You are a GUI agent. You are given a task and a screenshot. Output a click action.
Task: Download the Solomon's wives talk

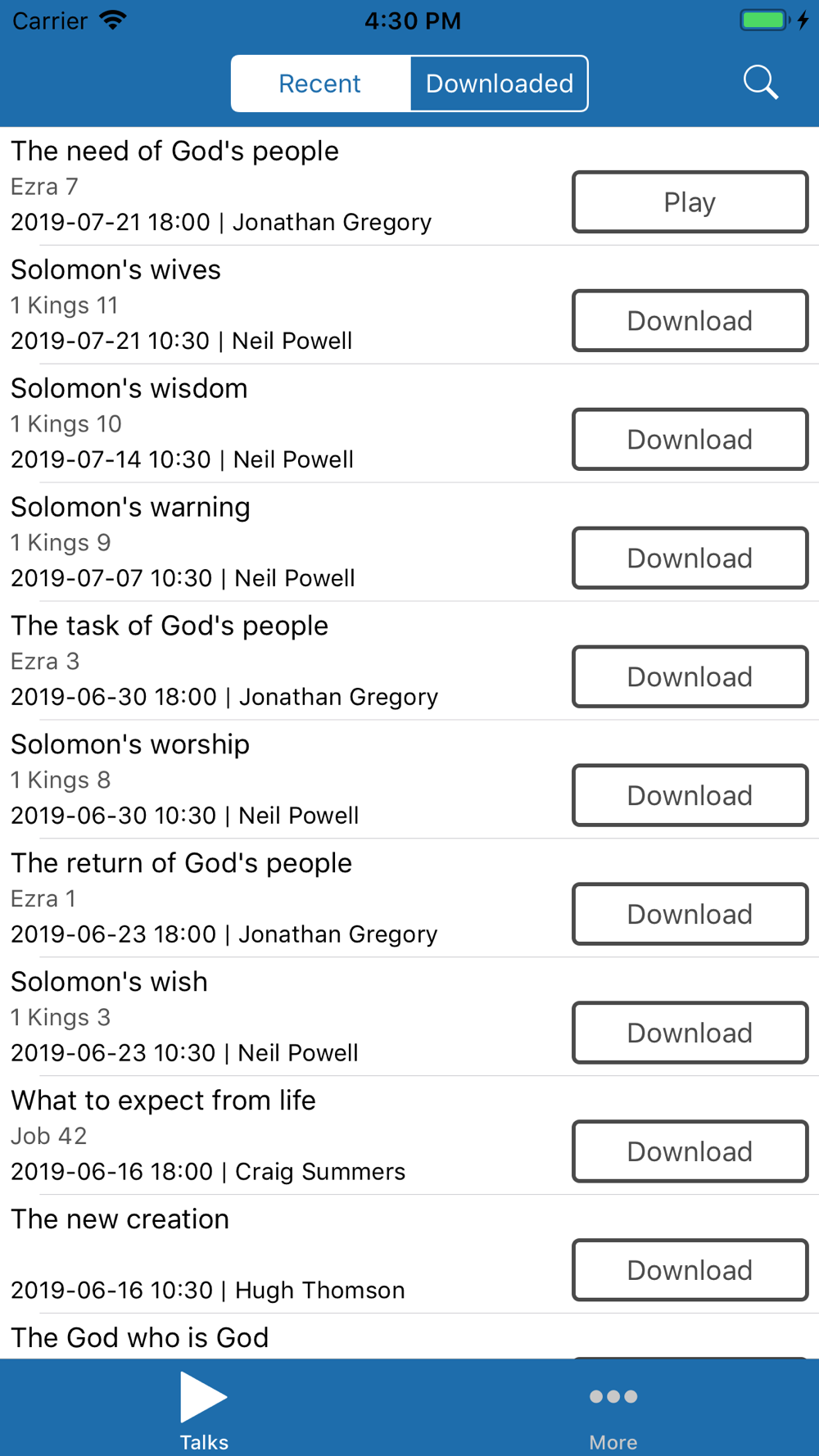[690, 321]
